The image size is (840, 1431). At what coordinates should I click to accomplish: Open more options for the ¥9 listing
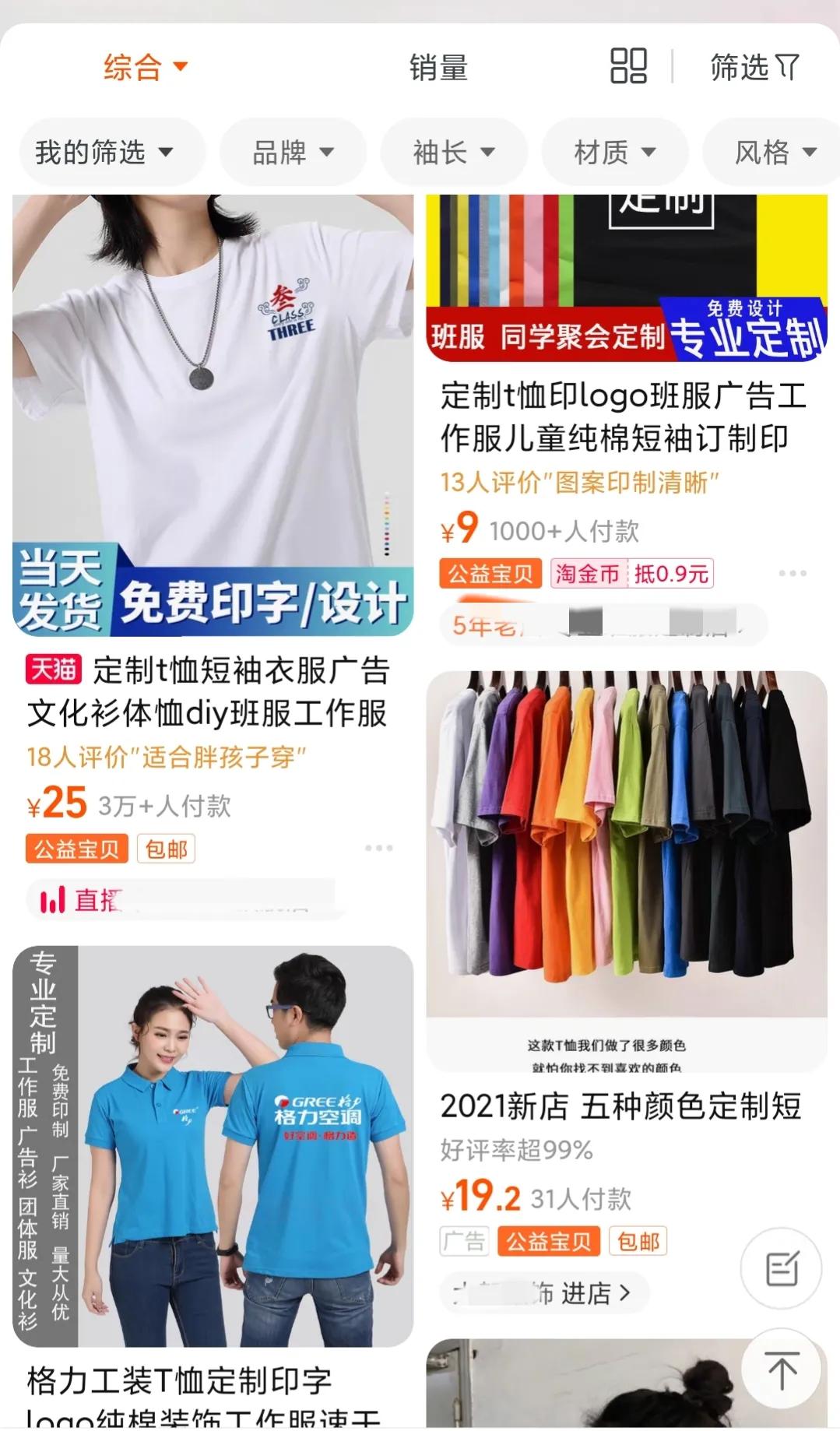coord(793,574)
